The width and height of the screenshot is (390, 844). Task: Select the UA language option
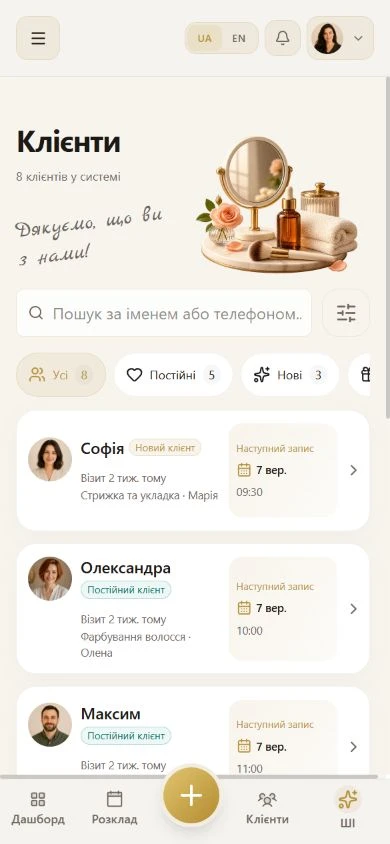204,38
